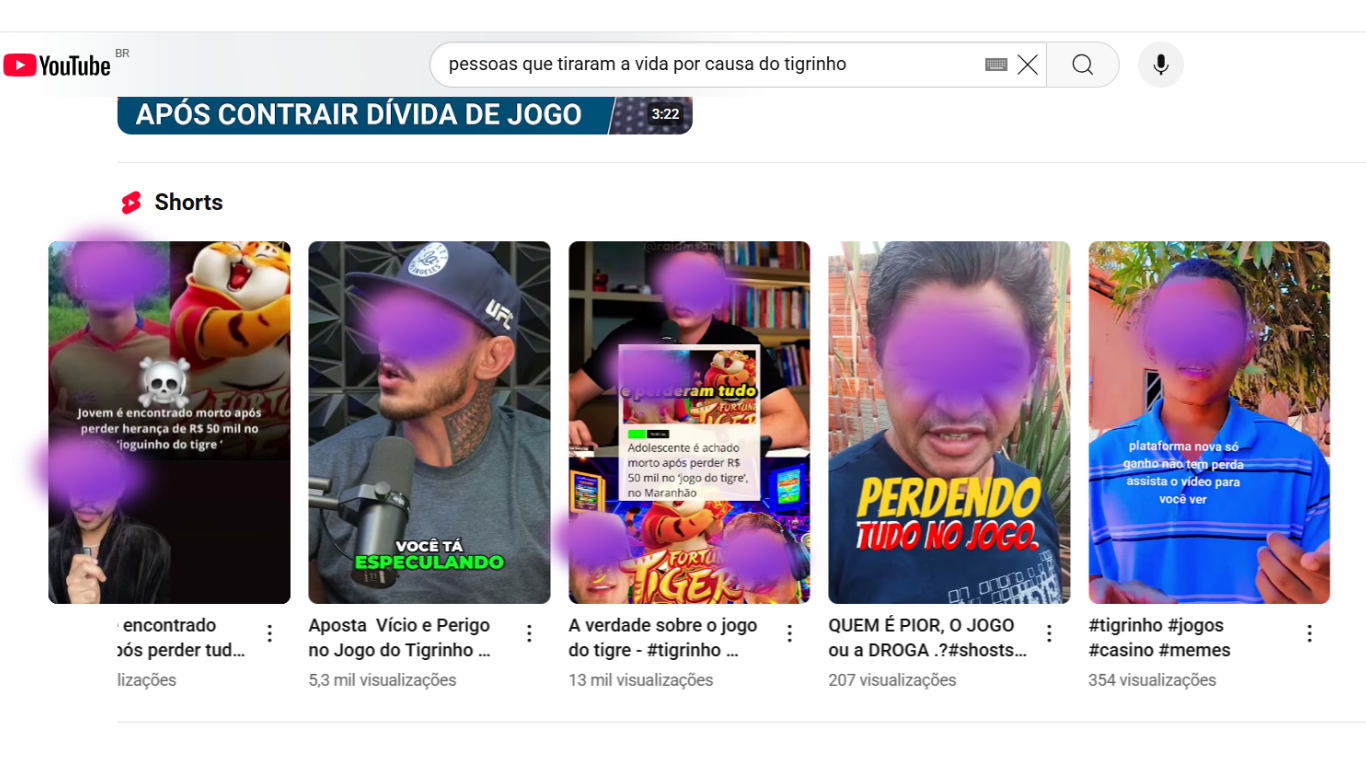Open options menu for the 'encontrado' Short

[x=270, y=633]
